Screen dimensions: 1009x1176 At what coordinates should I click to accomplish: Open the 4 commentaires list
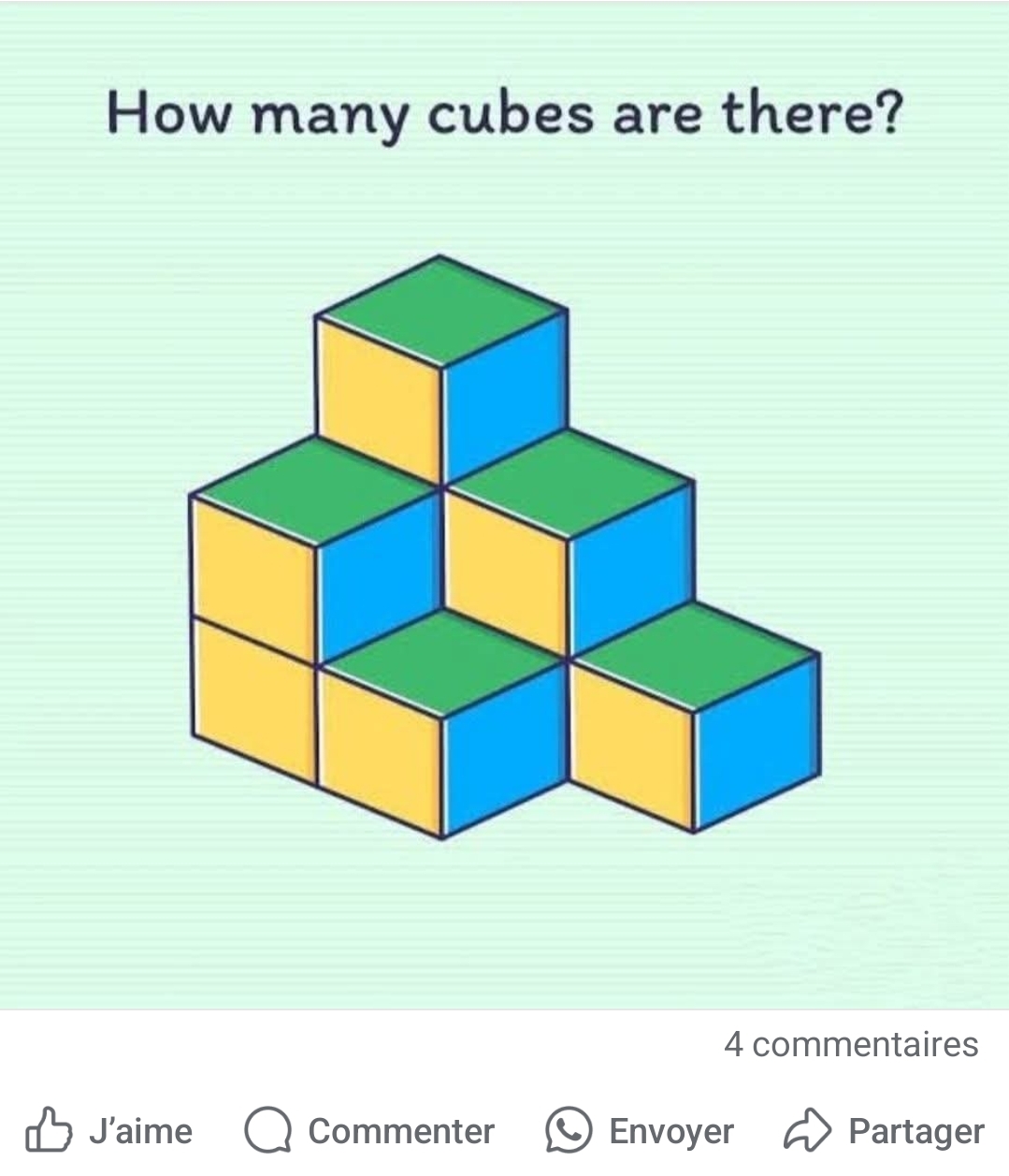[x=850, y=1044]
